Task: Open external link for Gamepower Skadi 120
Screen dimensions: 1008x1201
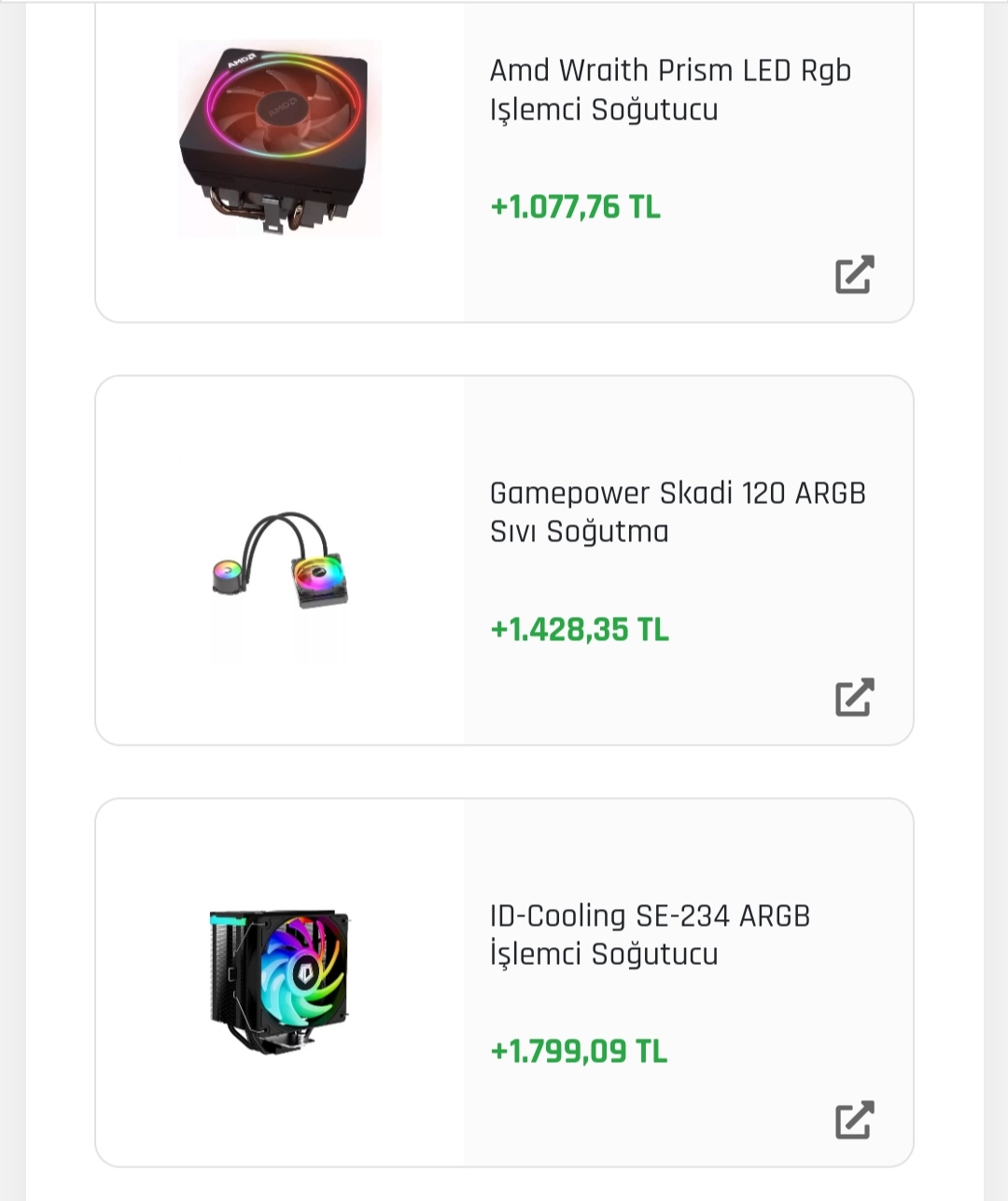Action: coord(854,697)
